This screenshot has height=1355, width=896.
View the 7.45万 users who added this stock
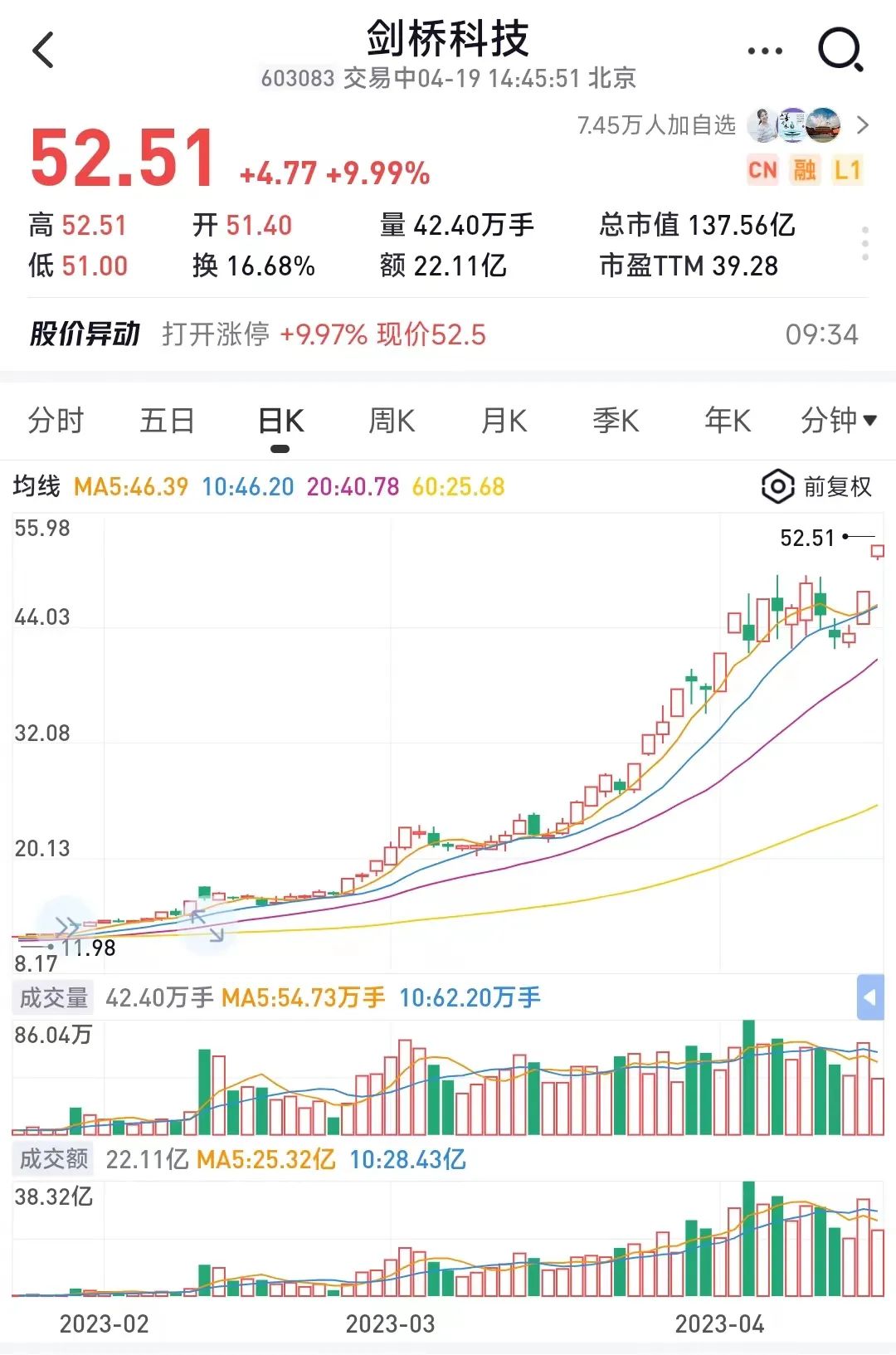(x=722, y=125)
